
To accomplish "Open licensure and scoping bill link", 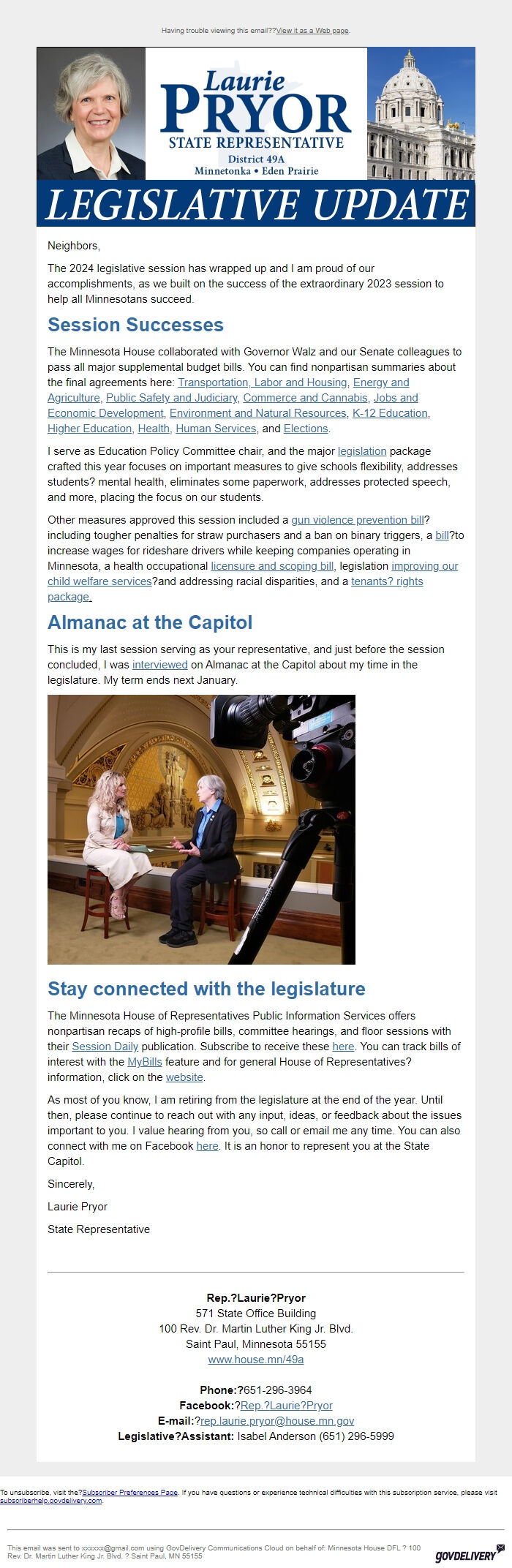I will coord(272,566).
